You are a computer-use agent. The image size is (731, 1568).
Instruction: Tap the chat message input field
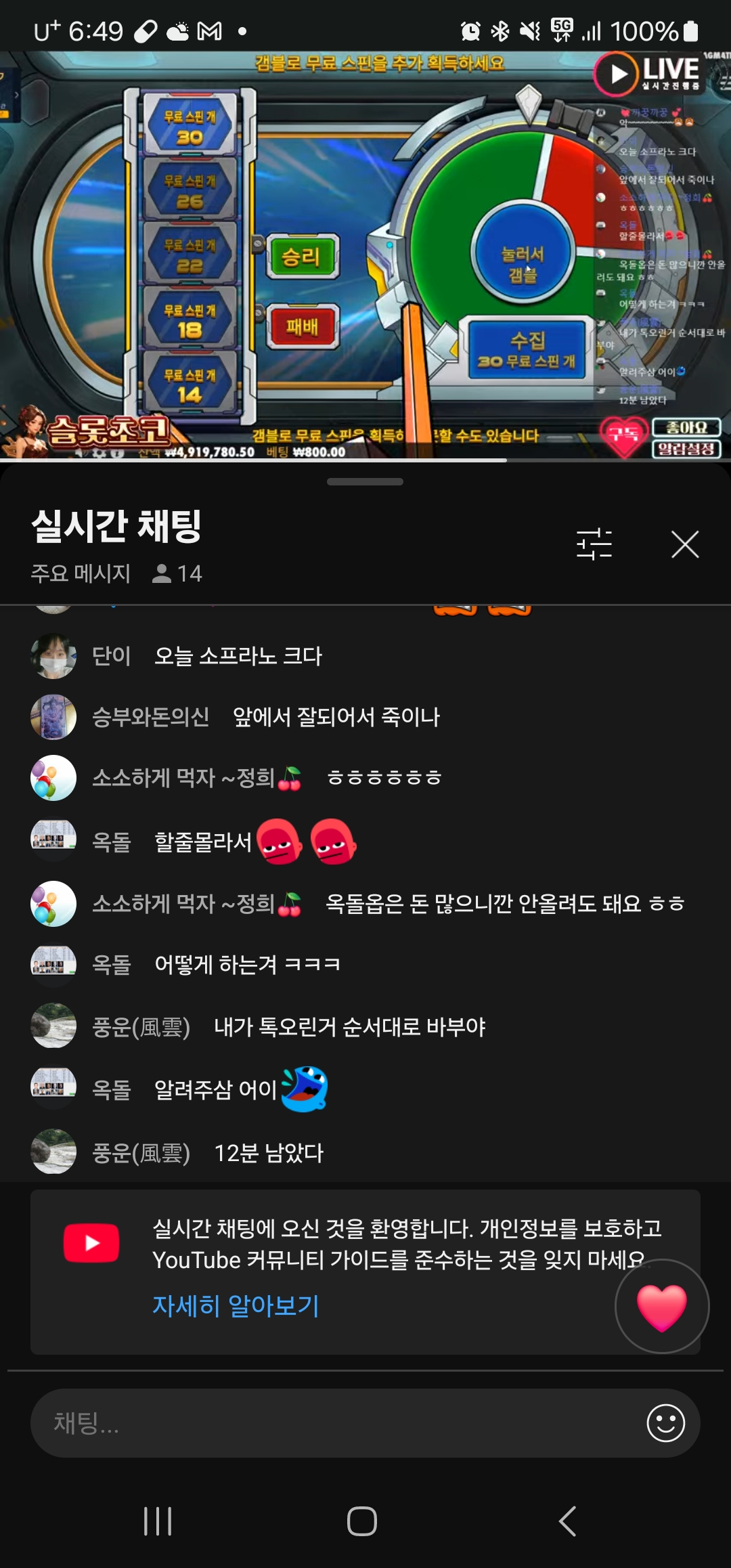[x=338, y=1422]
